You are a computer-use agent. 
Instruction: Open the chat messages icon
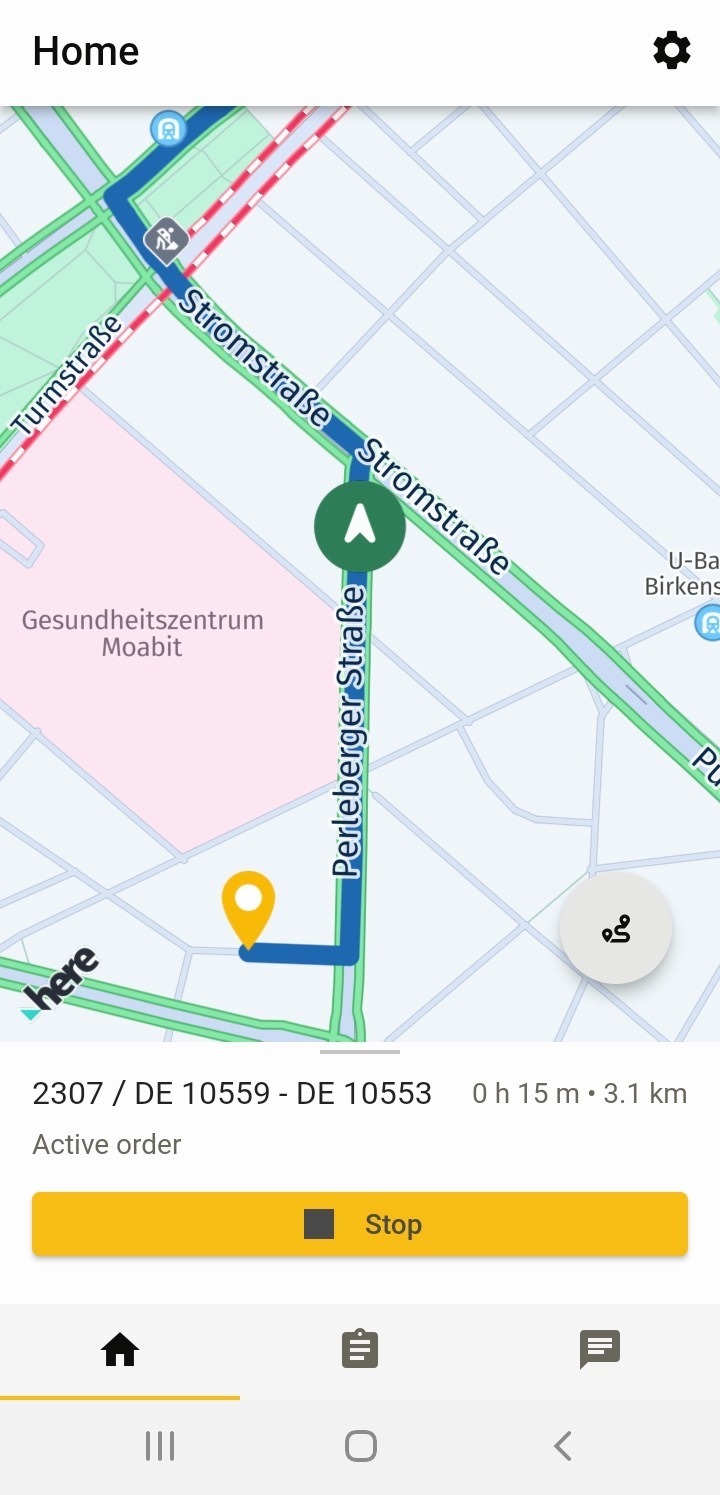[599, 1349]
